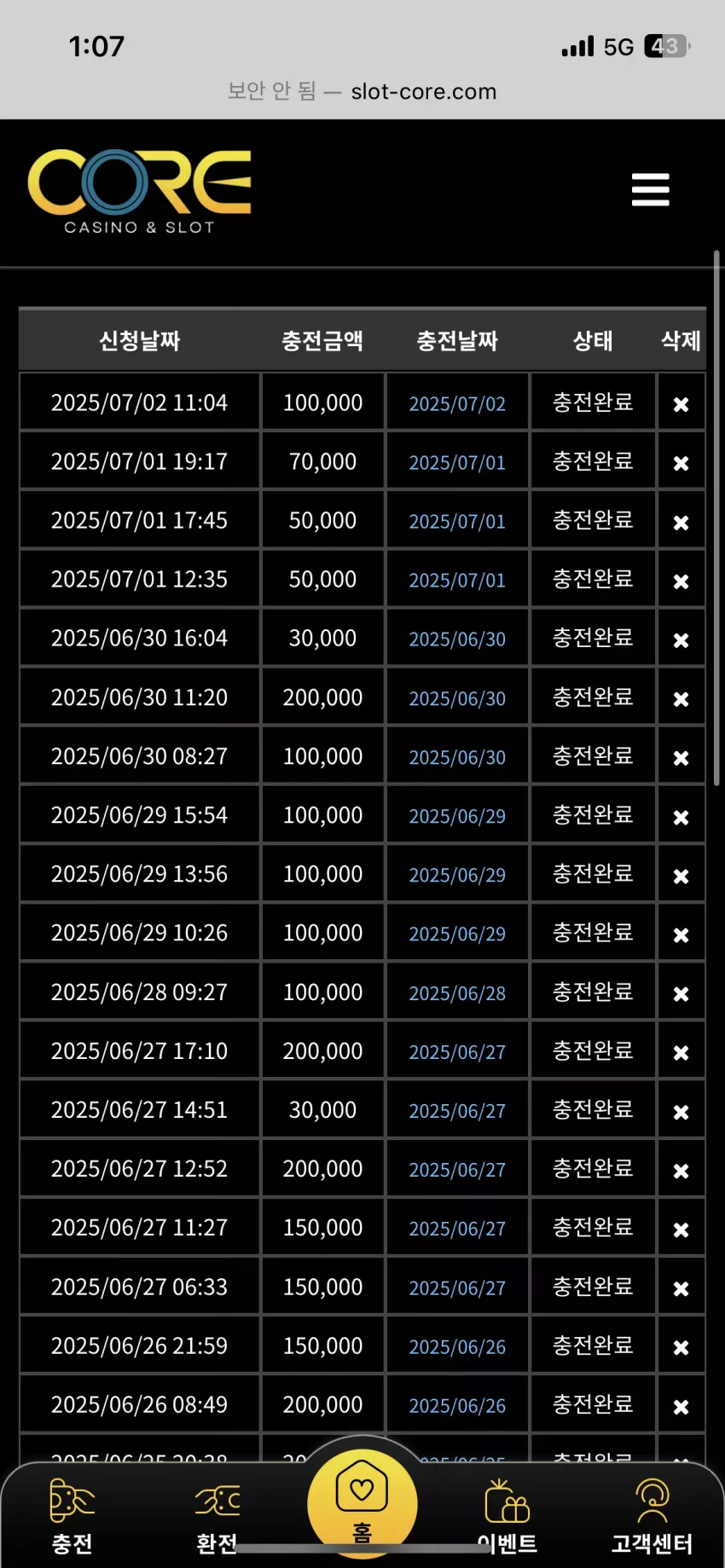
Task: Switch to the 충전 tab
Action: pos(72,1517)
